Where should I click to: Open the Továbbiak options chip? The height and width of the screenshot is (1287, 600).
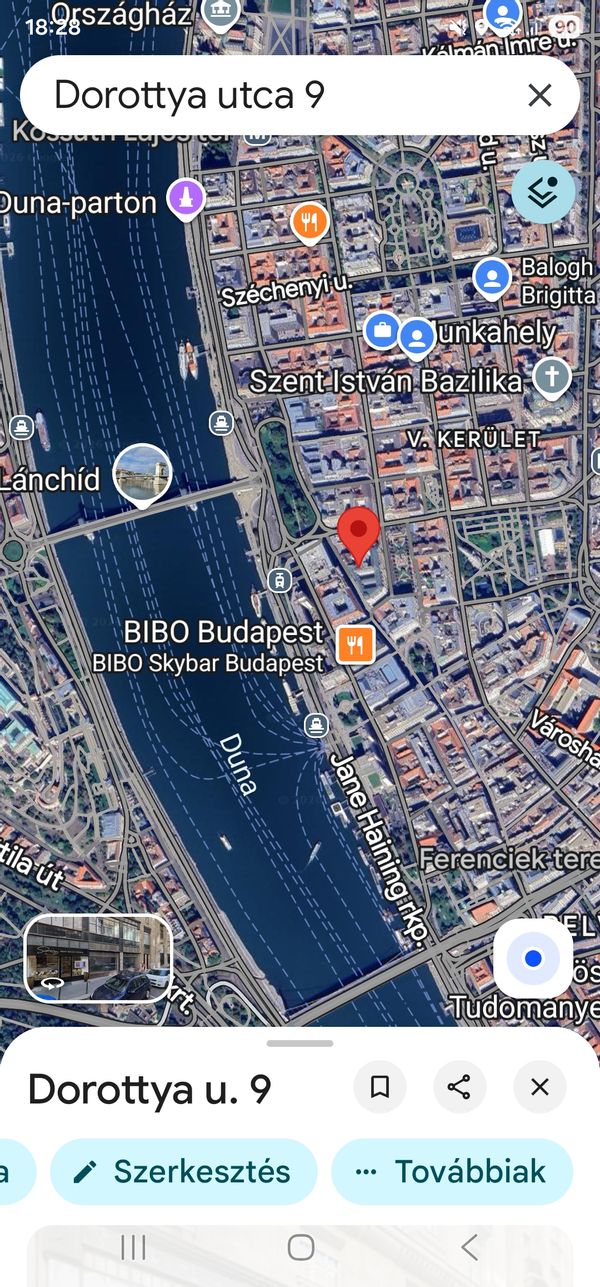(x=452, y=1171)
